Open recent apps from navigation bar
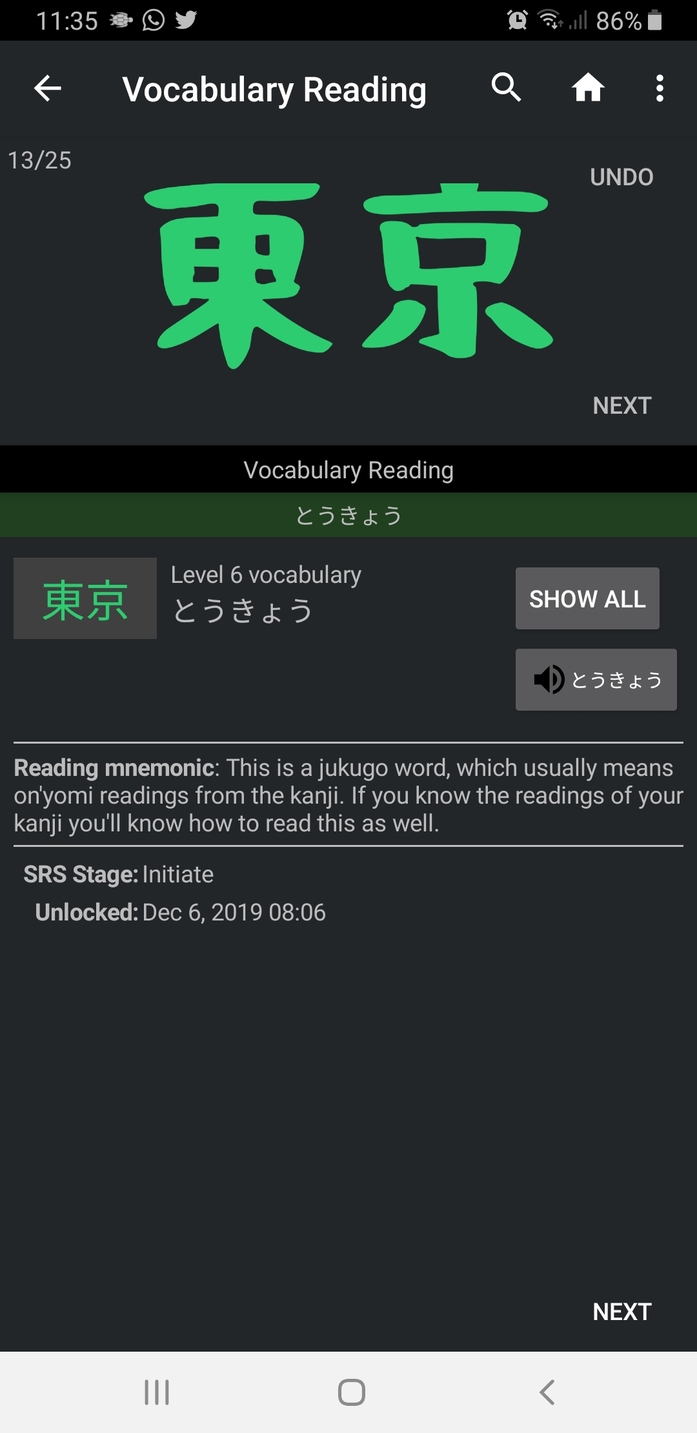Image resolution: width=697 pixels, height=1433 pixels. pyautogui.click(x=157, y=1392)
